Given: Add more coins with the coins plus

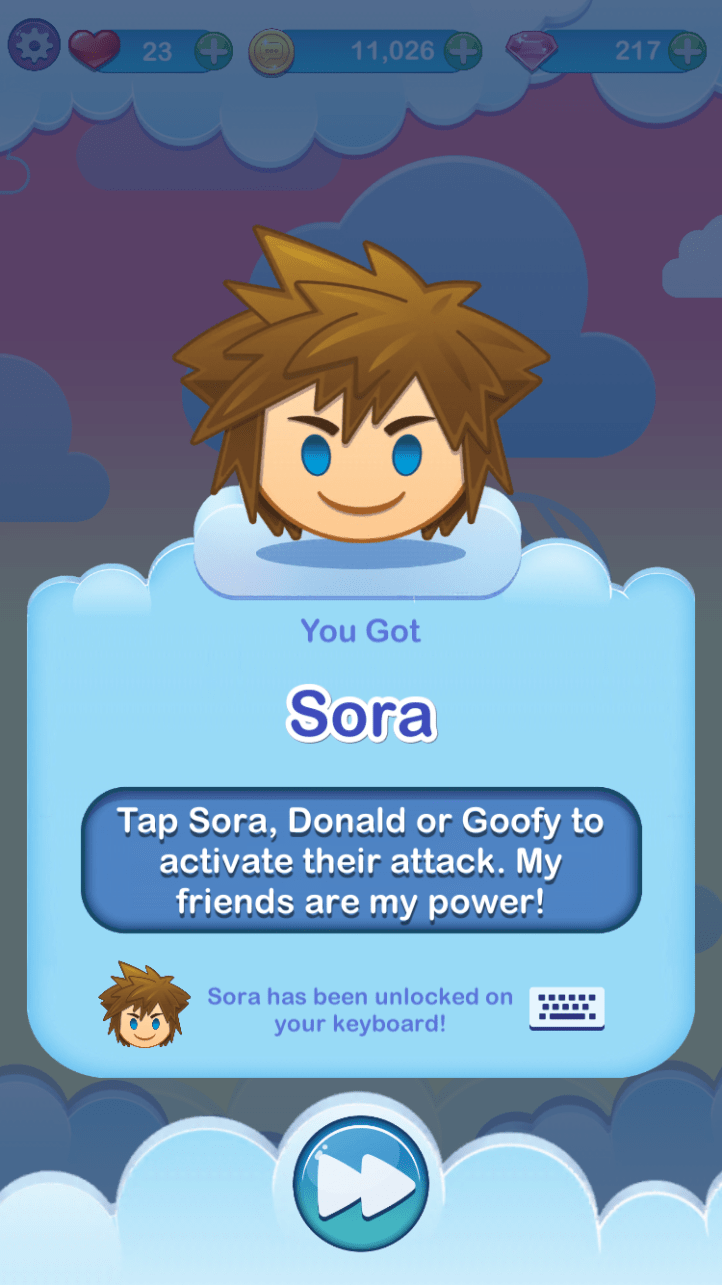Looking at the screenshot, I should [461, 51].
